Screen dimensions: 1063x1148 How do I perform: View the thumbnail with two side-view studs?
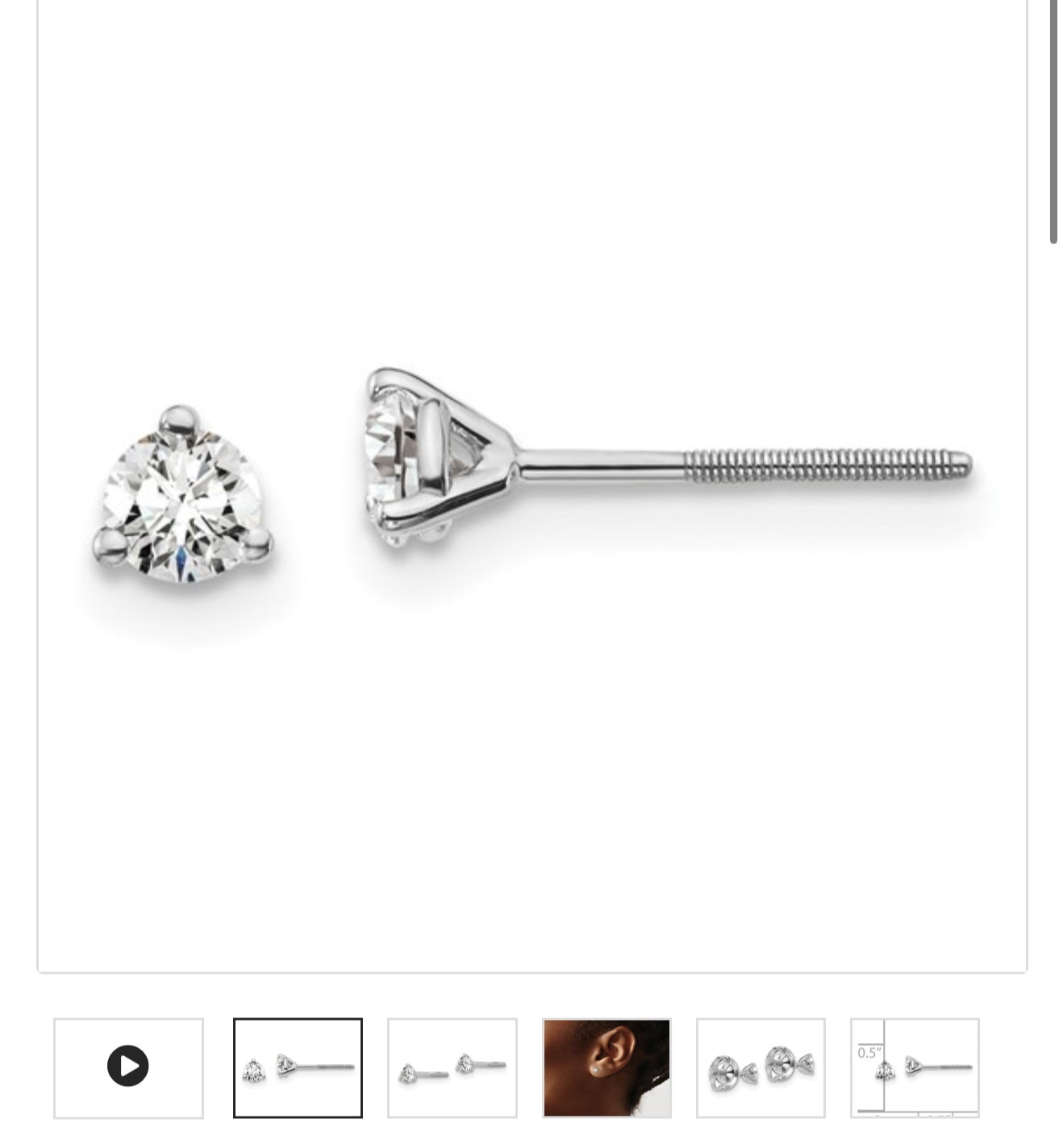(x=452, y=1067)
